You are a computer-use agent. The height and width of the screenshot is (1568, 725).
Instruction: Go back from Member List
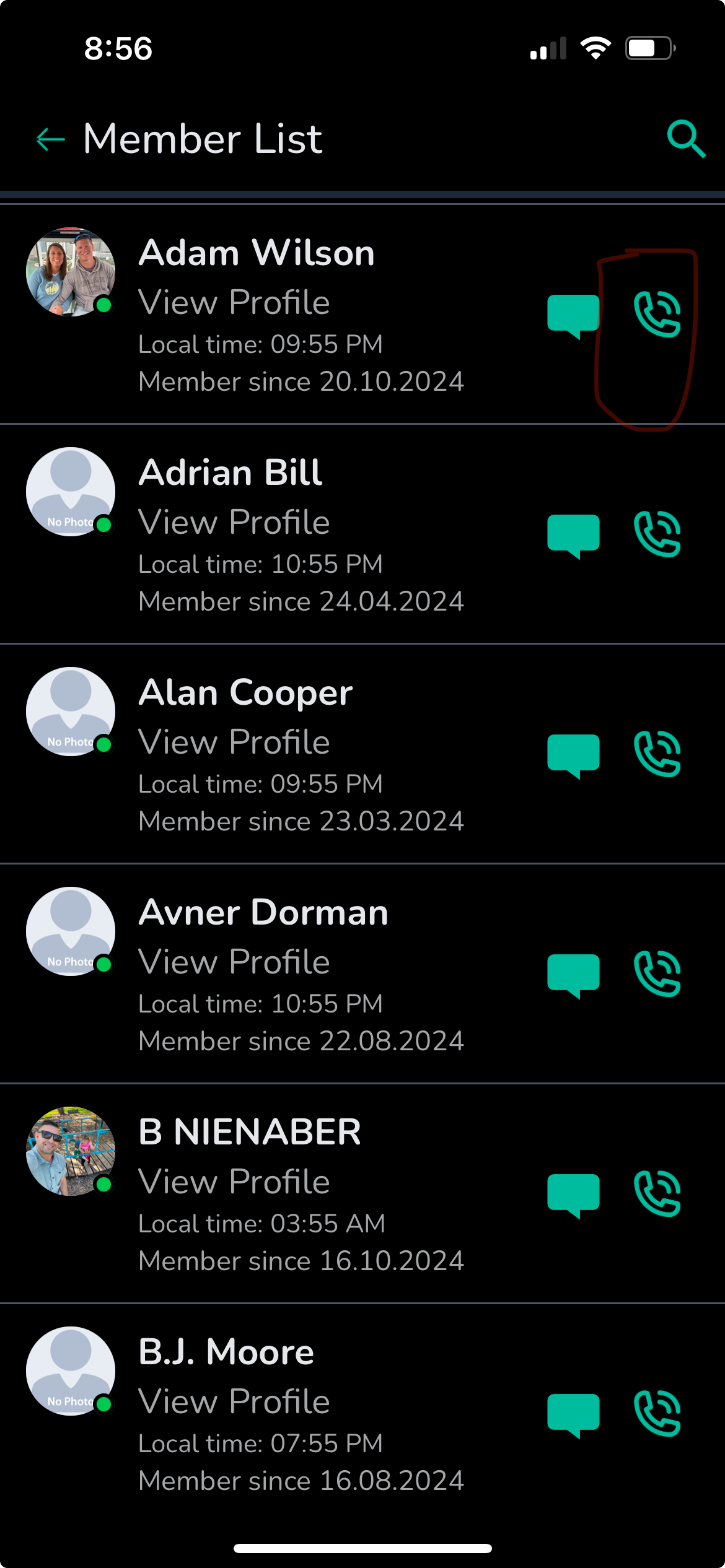[x=51, y=139]
